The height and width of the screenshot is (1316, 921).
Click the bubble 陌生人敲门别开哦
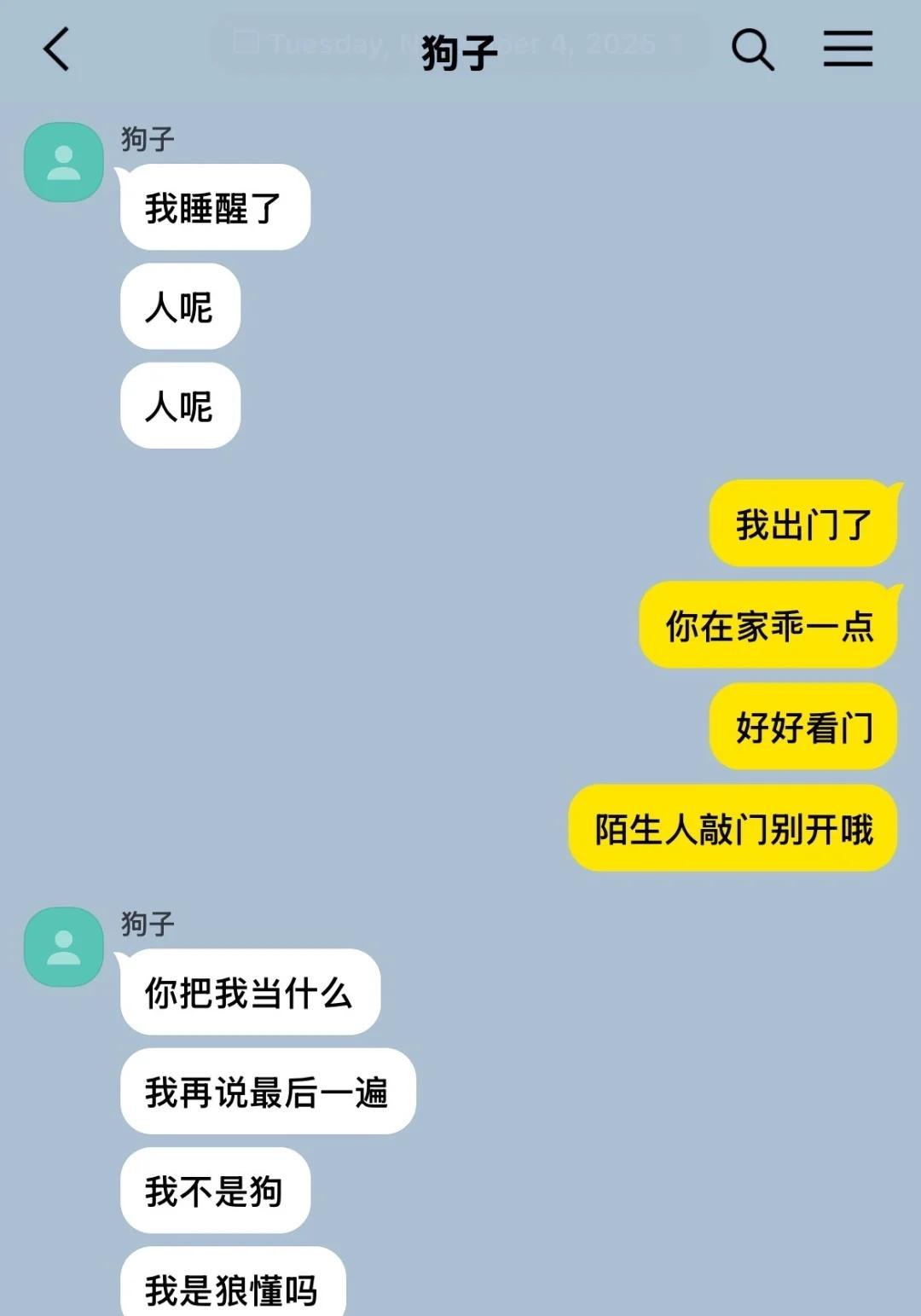click(x=732, y=827)
